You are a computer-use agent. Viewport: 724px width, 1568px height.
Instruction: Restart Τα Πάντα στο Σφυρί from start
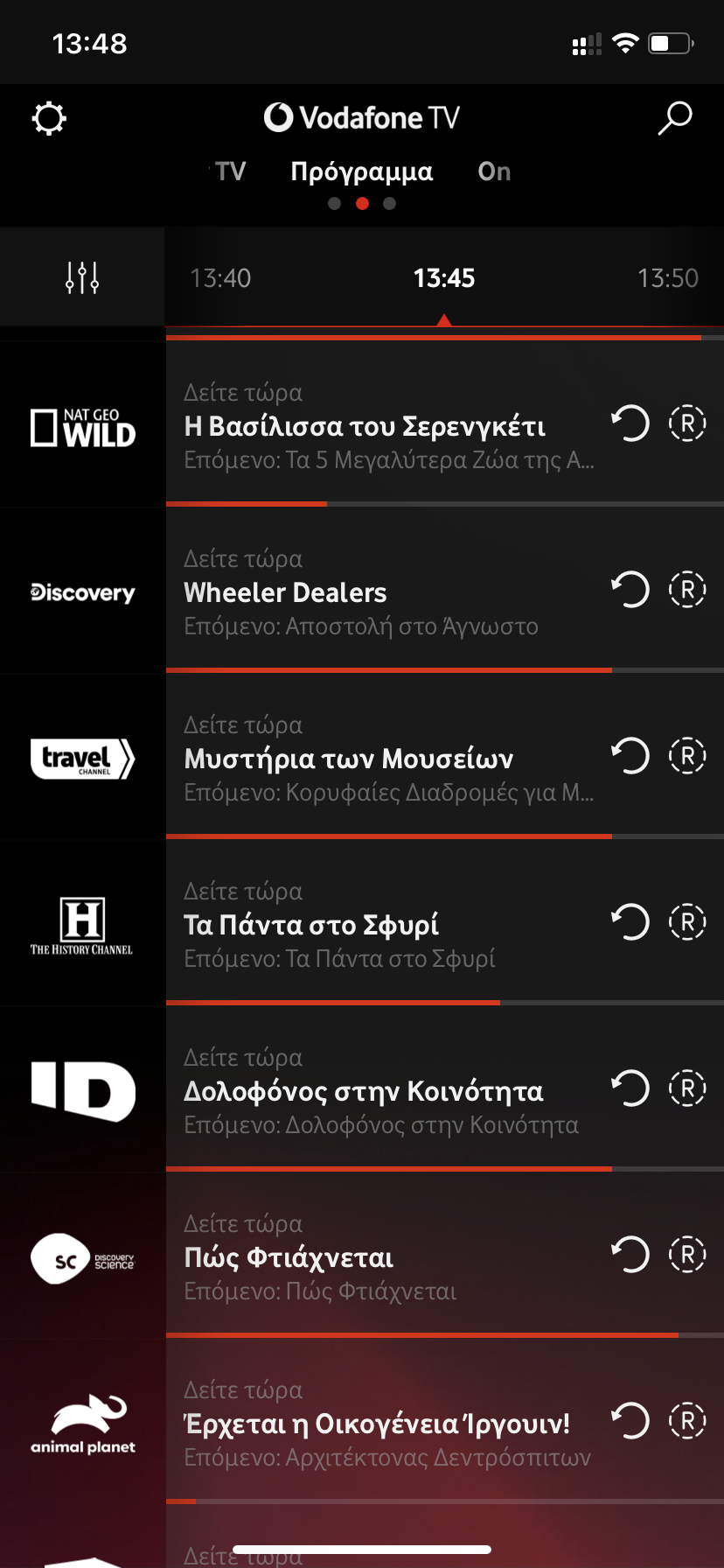pyautogui.click(x=630, y=922)
